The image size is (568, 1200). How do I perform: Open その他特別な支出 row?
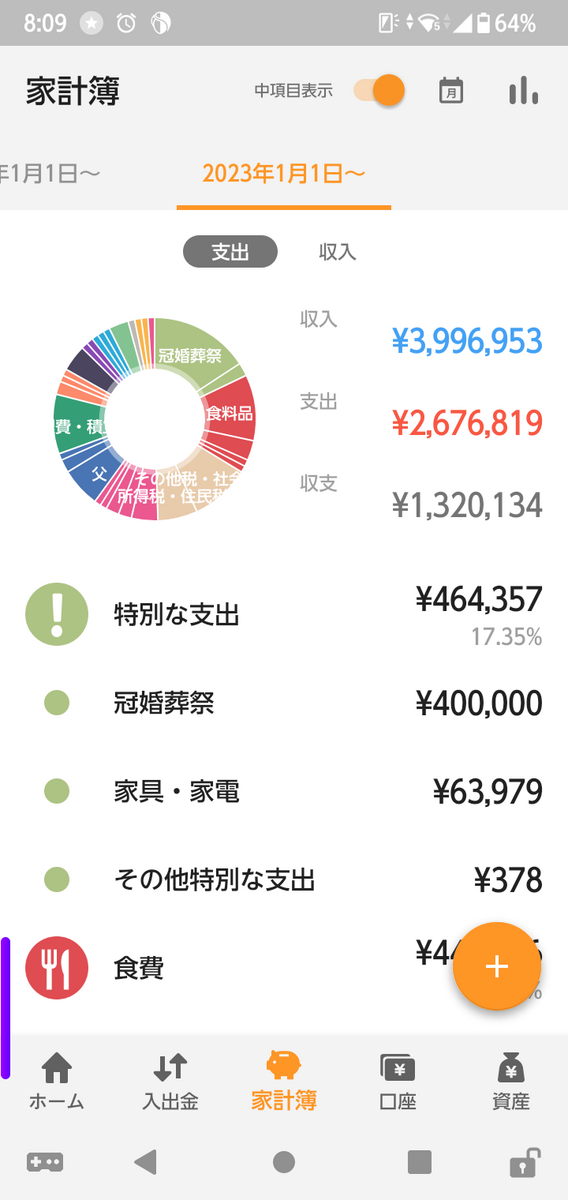click(x=284, y=880)
